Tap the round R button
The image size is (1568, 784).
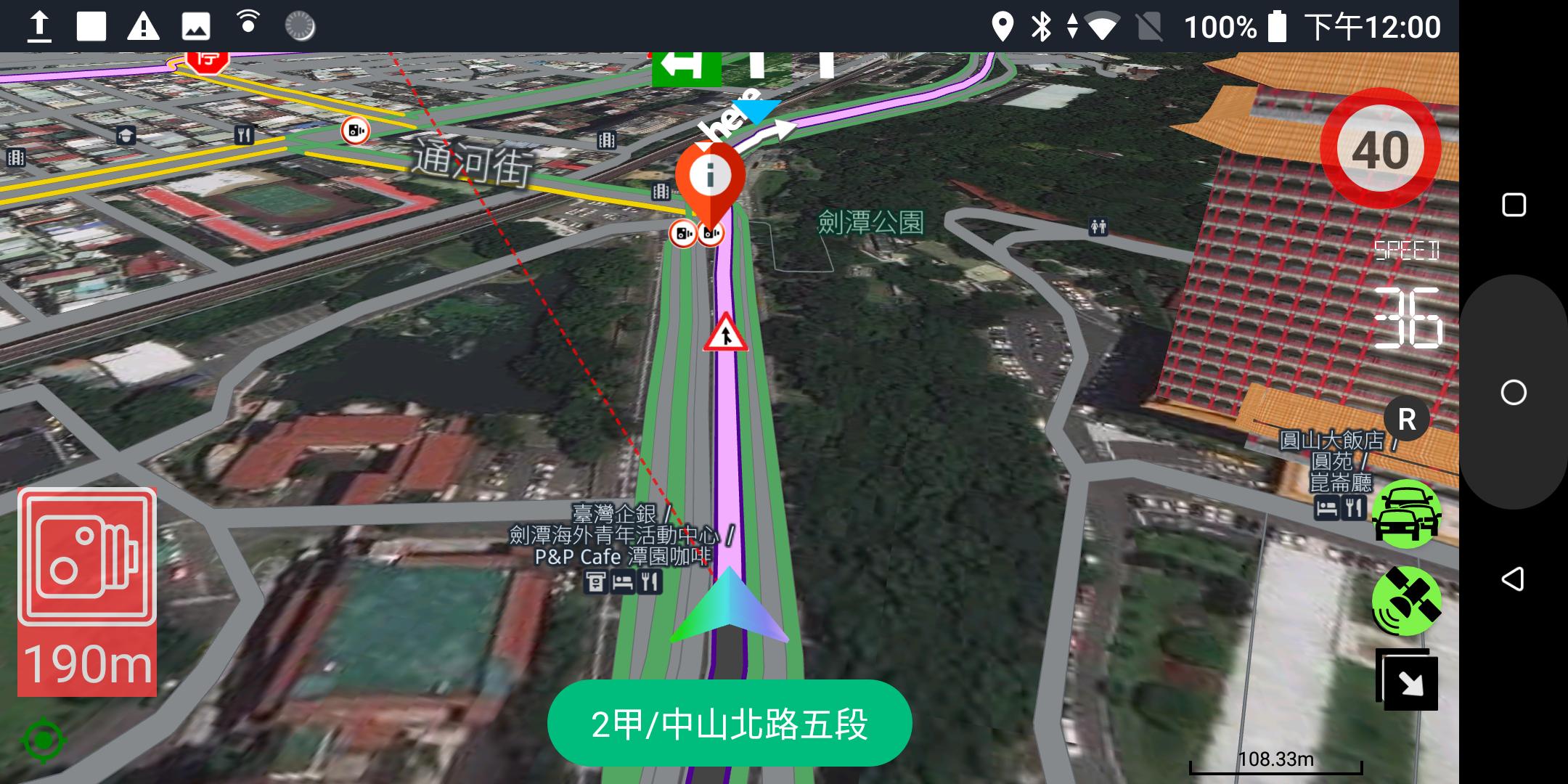click(x=1406, y=419)
